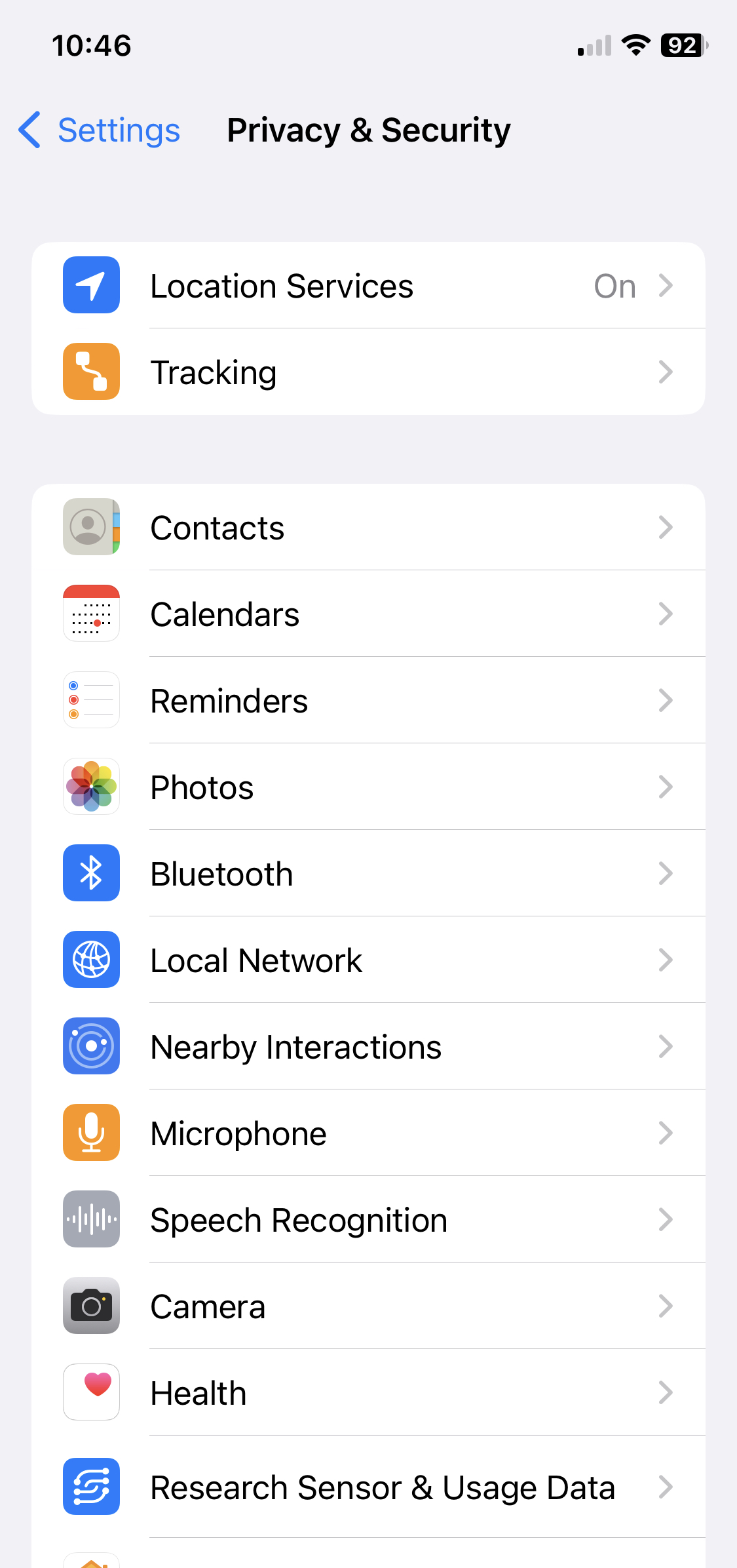The image size is (737, 1568).
Task: Open Research Sensor & Usage Data
Action: point(368,1487)
